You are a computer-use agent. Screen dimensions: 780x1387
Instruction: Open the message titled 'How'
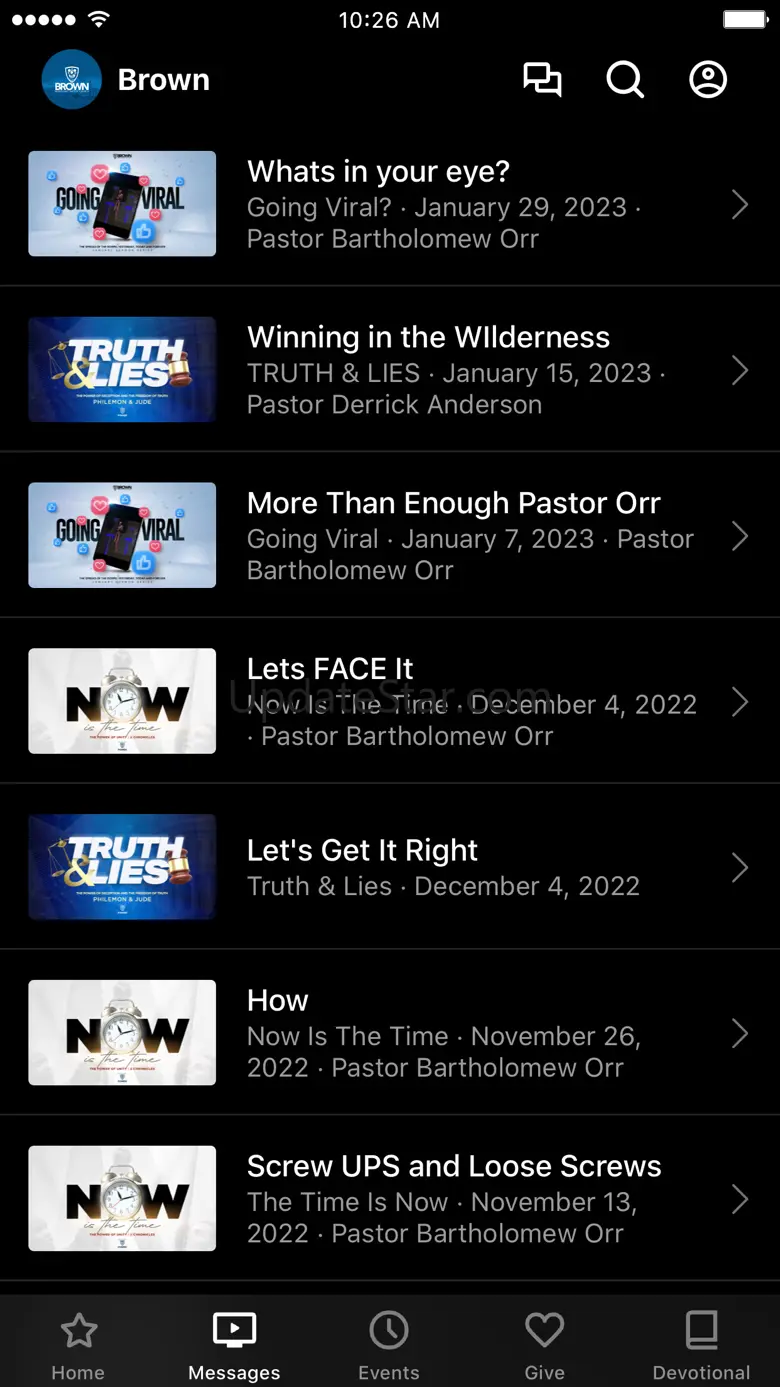point(390,1033)
